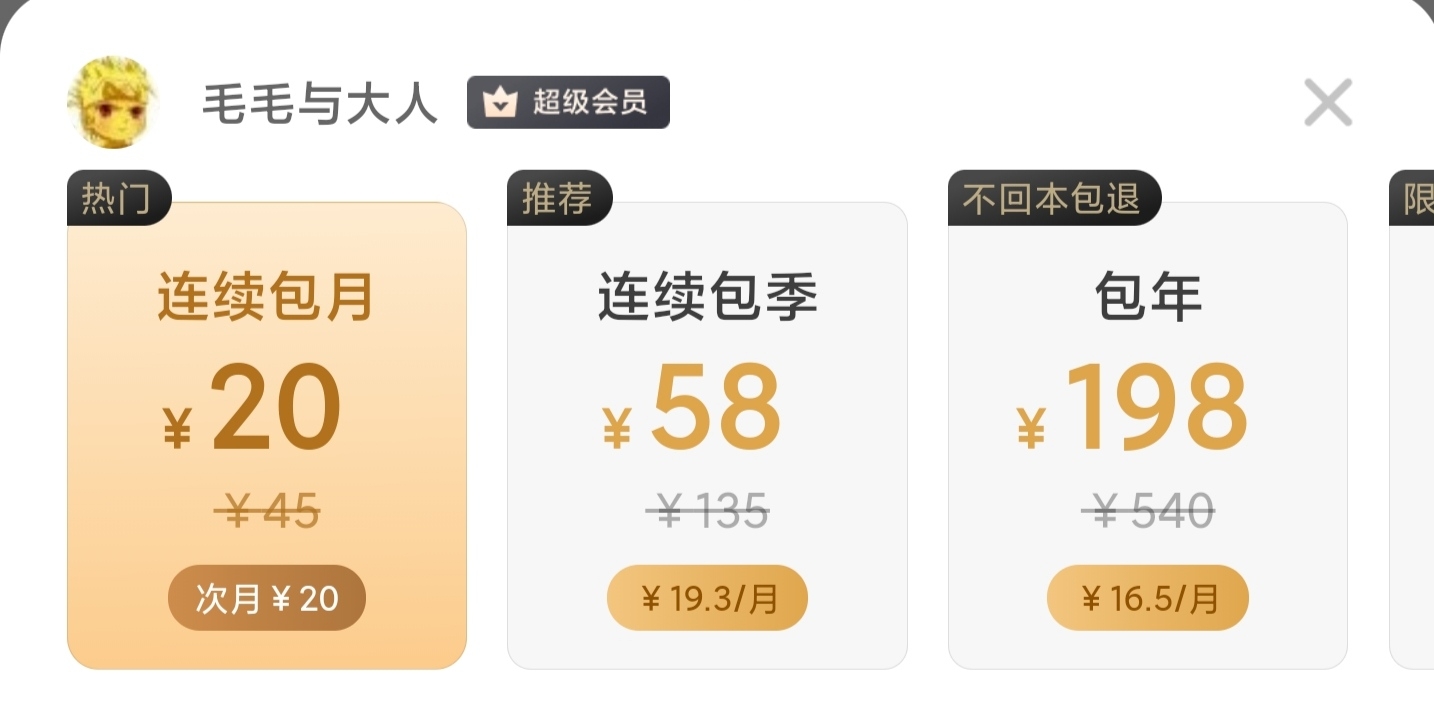This screenshot has height=720, width=1434.
Task: Open the 毛毛与大人 profile avatar
Action: pyautogui.click(x=112, y=102)
